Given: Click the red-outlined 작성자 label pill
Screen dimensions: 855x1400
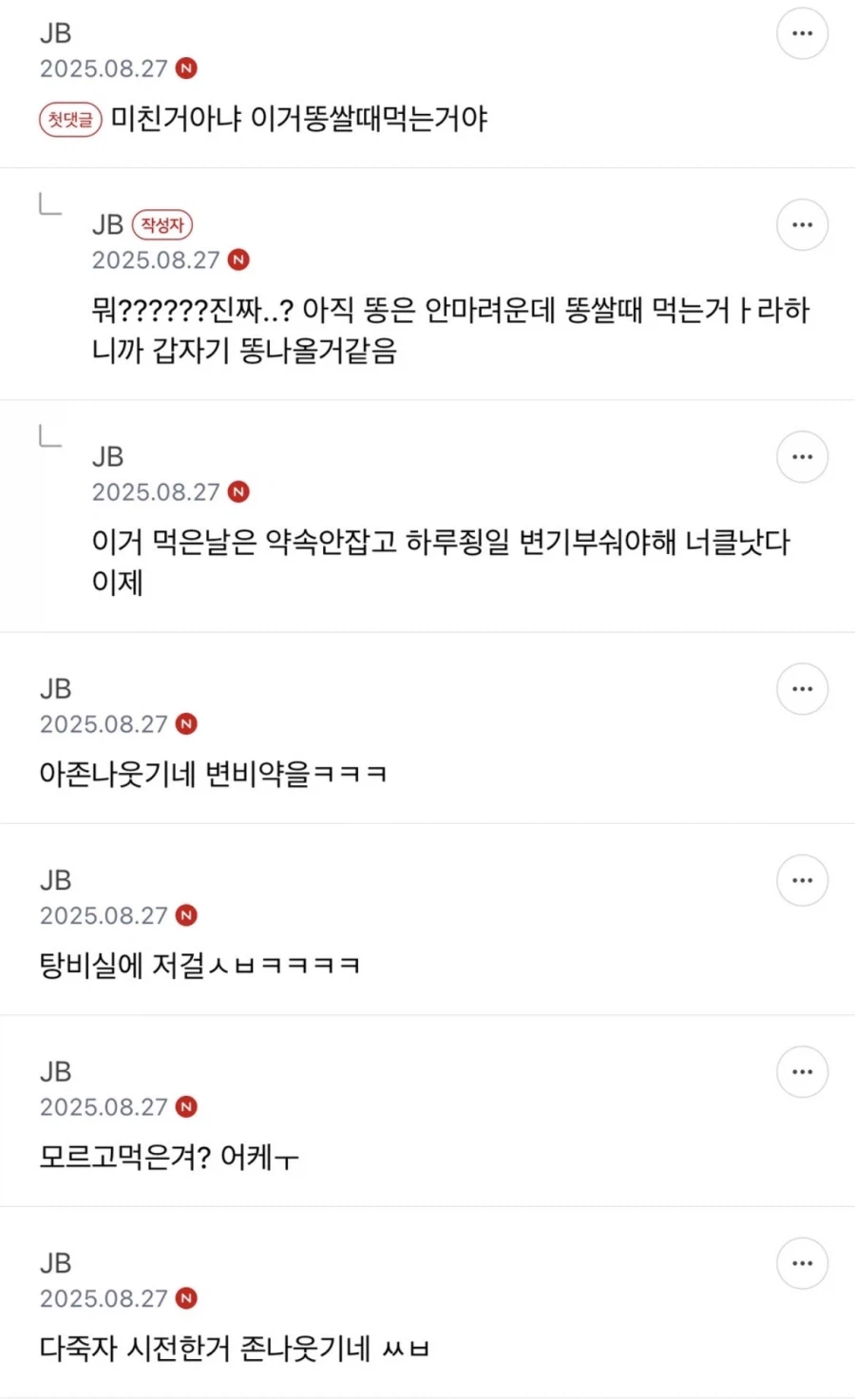Looking at the screenshot, I should point(162,224).
